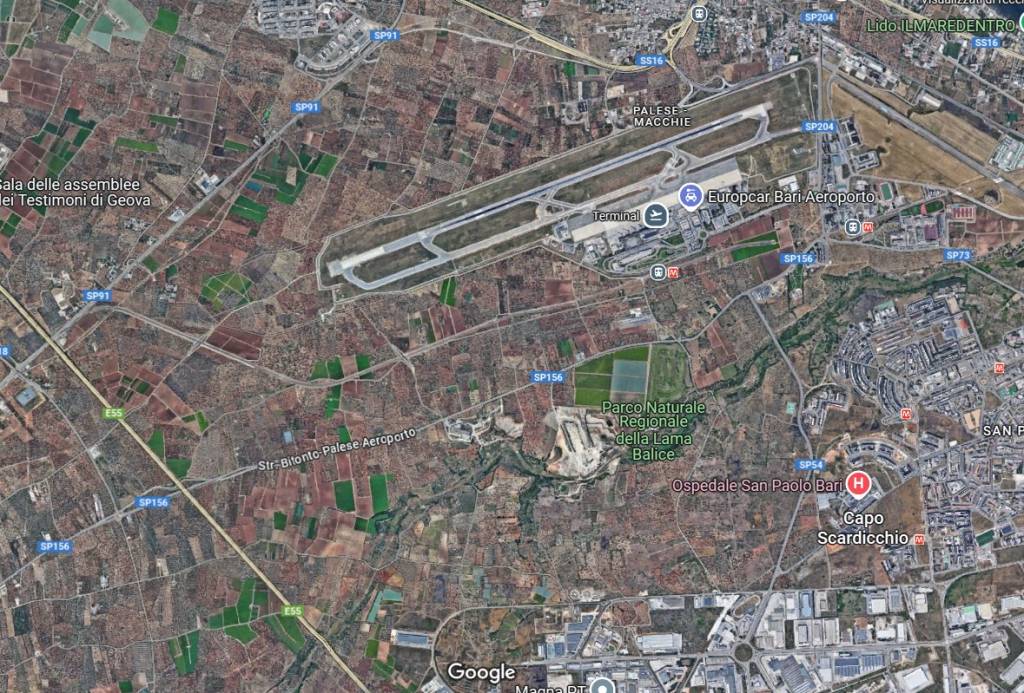Viewport: 1024px width, 693px height.
Task: Open Lido ILMAREDENTRO place label
Action: tap(941, 25)
